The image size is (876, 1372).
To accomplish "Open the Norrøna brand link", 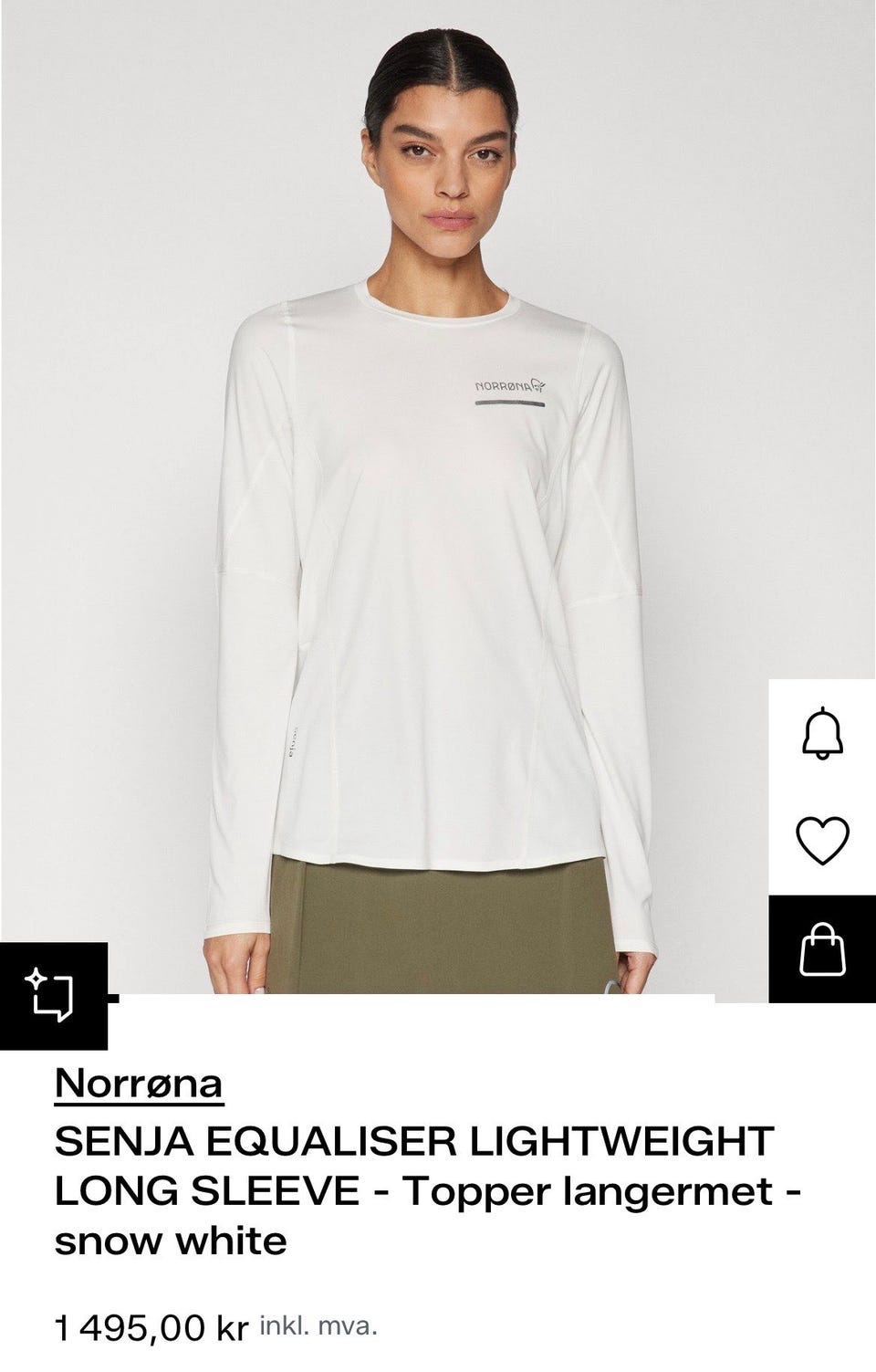I will (139, 1084).
